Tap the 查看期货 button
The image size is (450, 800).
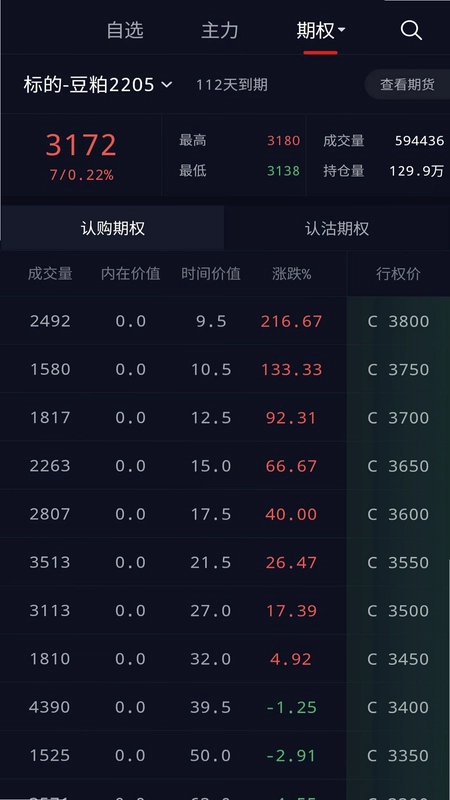[x=407, y=84]
